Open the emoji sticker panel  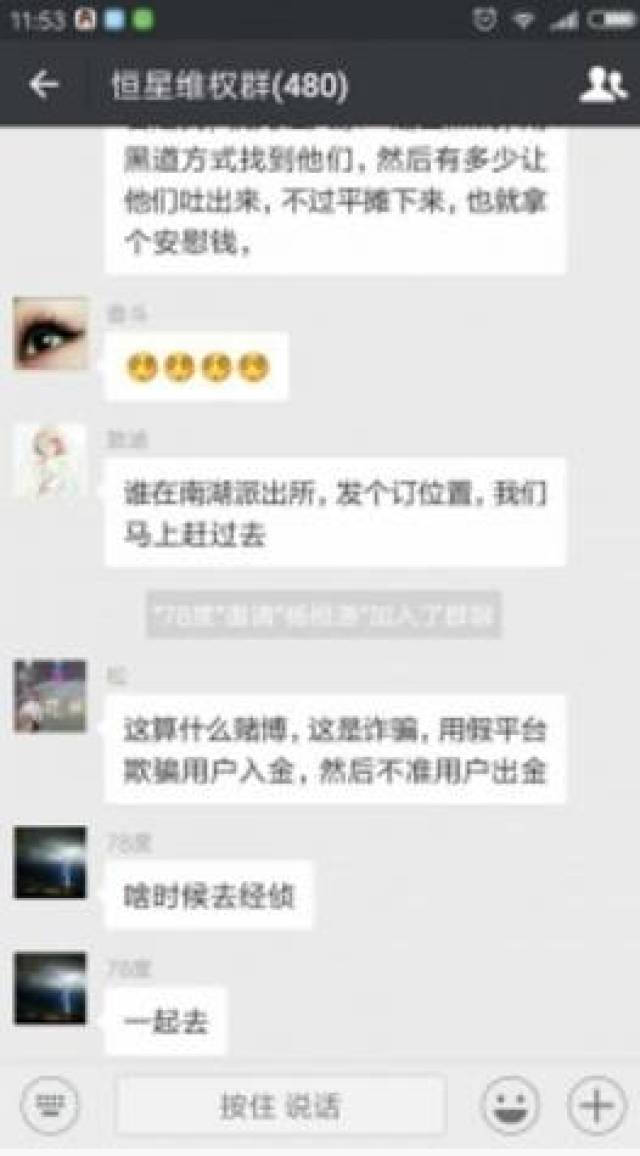coord(510,1106)
